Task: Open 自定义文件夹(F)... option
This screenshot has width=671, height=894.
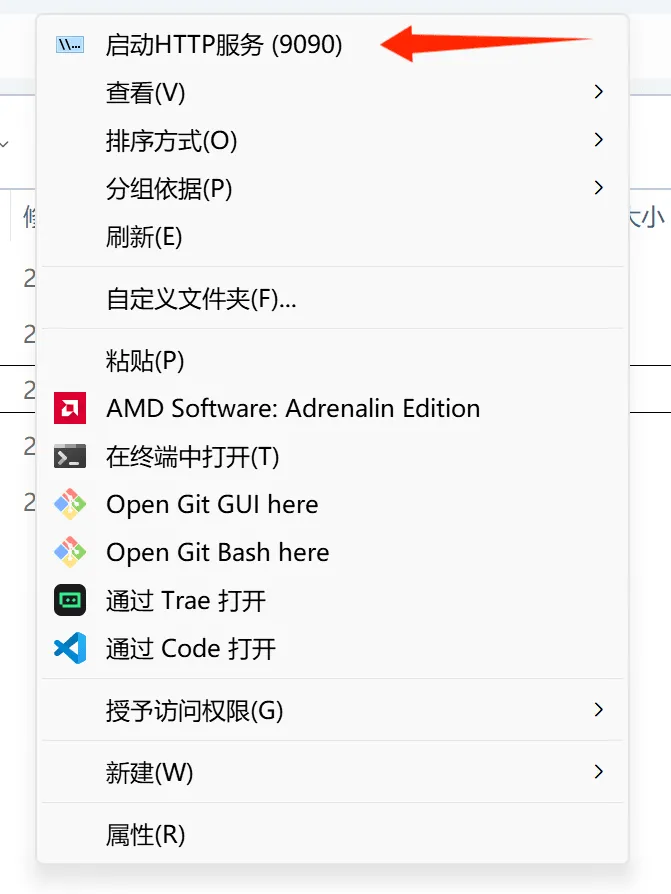Action: pyautogui.click(x=201, y=298)
